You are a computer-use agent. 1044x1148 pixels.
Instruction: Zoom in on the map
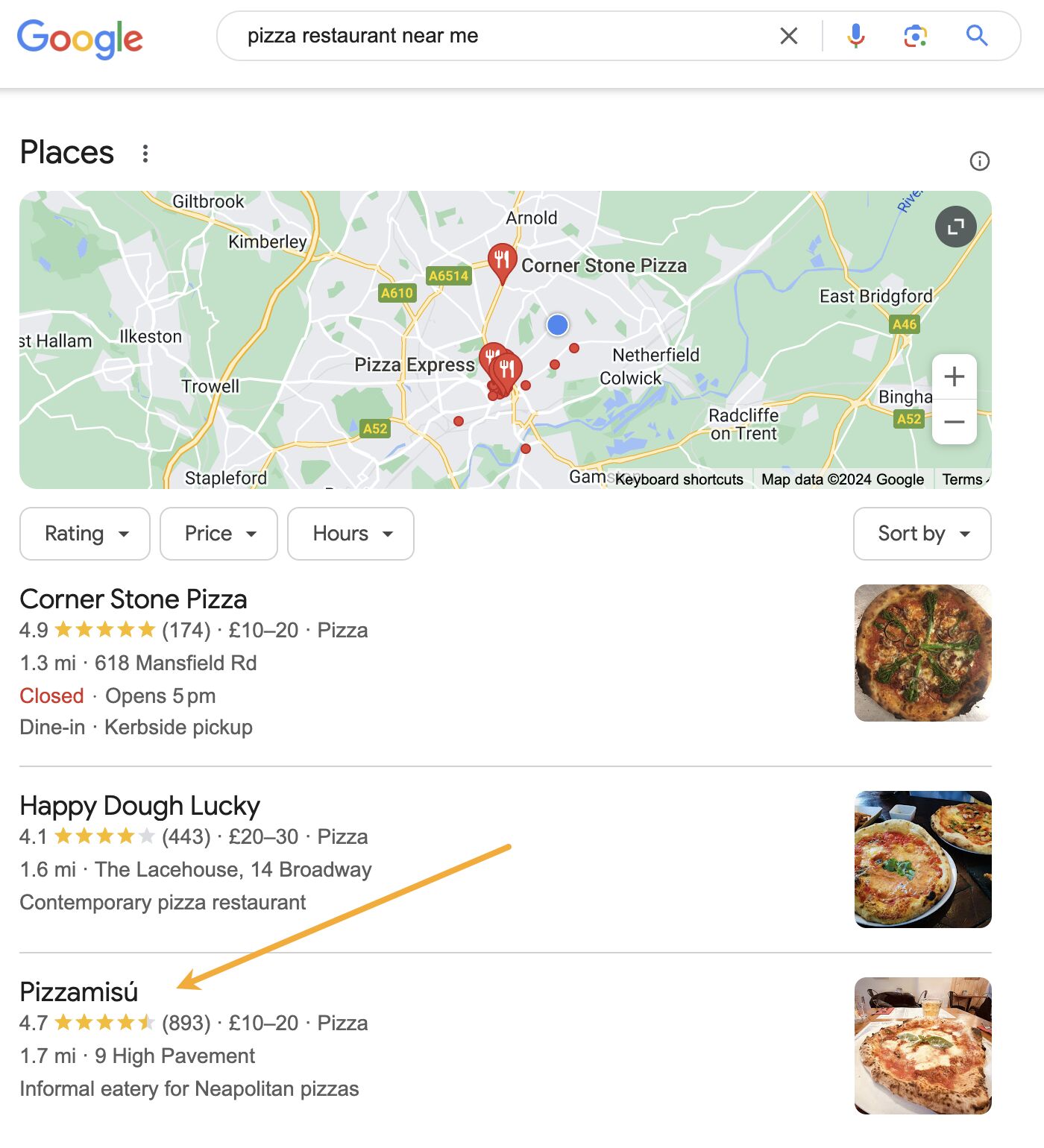954,376
